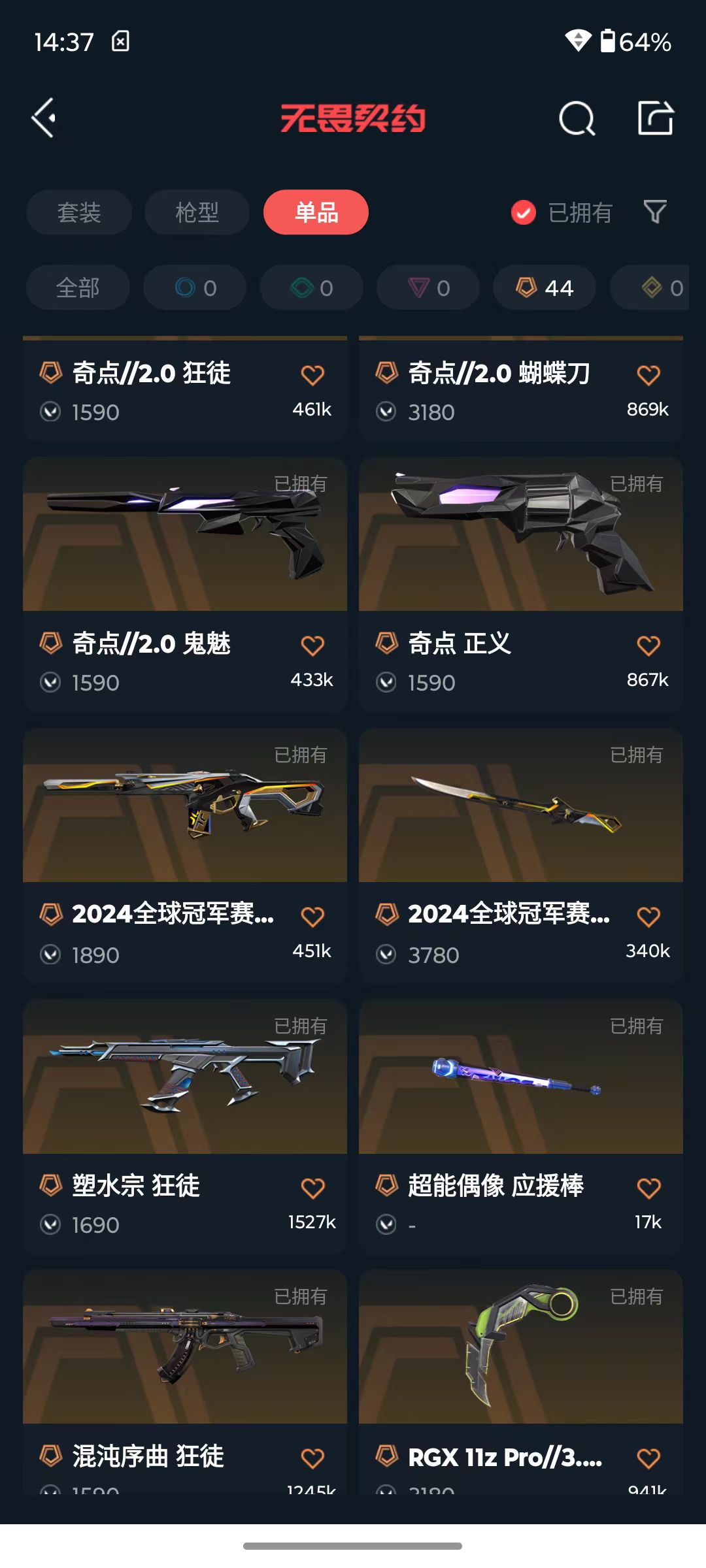Open the 奇点 正义 skin card
The image size is (706, 1568).
[521, 585]
